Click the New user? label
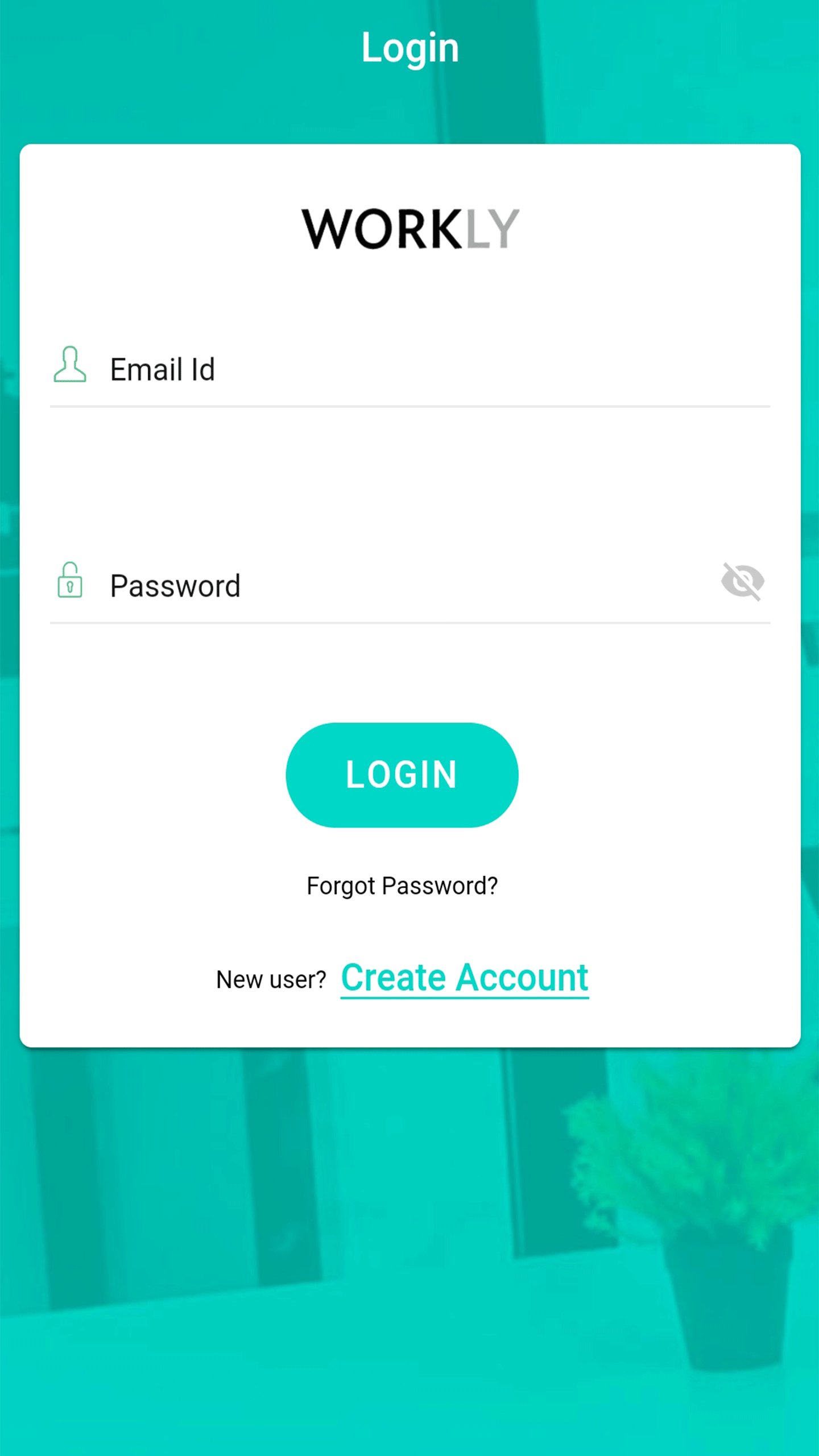The image size is (819, 1456). (x=272, y=979)
